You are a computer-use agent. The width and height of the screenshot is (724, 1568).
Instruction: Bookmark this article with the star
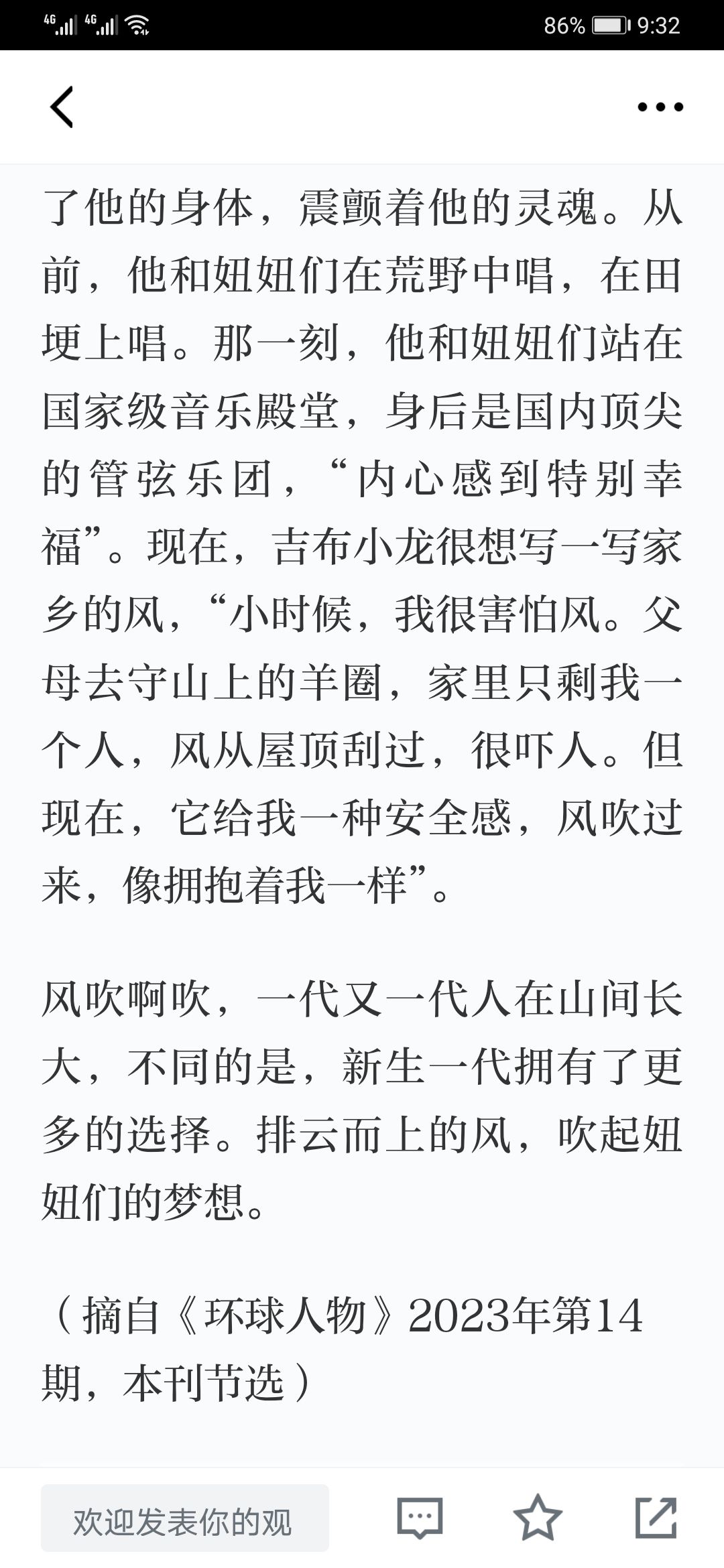point(538,1518)
